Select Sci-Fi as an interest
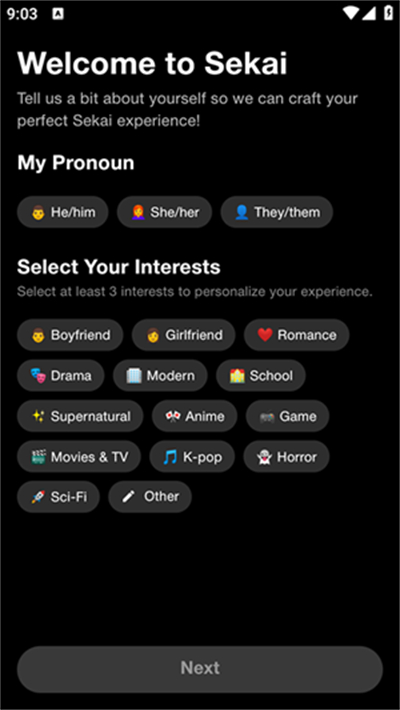Screen dimensions: 400x710 tap(58, 497)
